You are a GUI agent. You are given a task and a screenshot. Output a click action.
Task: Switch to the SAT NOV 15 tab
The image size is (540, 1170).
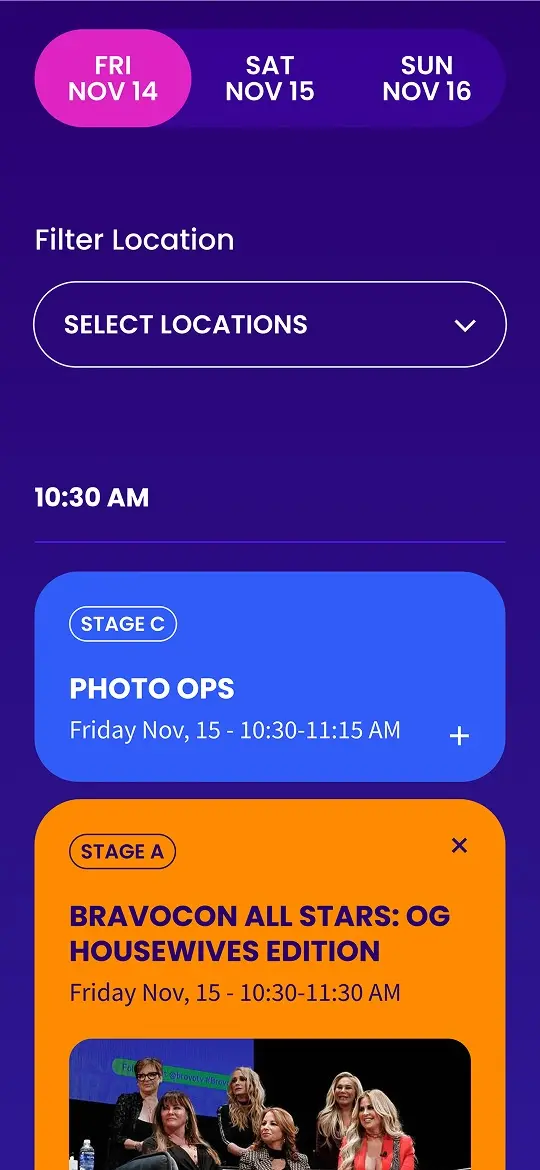pos(270,78)
